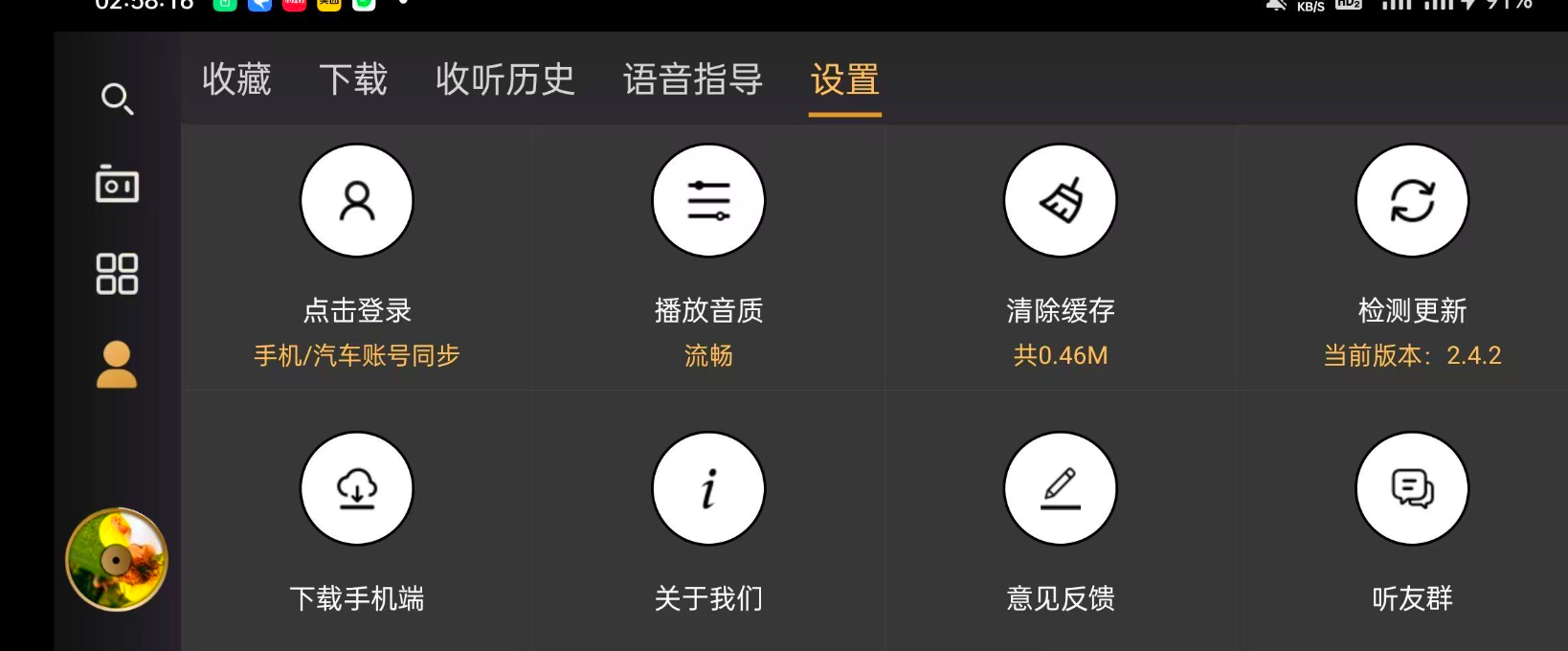
Task: Switch to the 下载 tab
Action: [353, 79]
